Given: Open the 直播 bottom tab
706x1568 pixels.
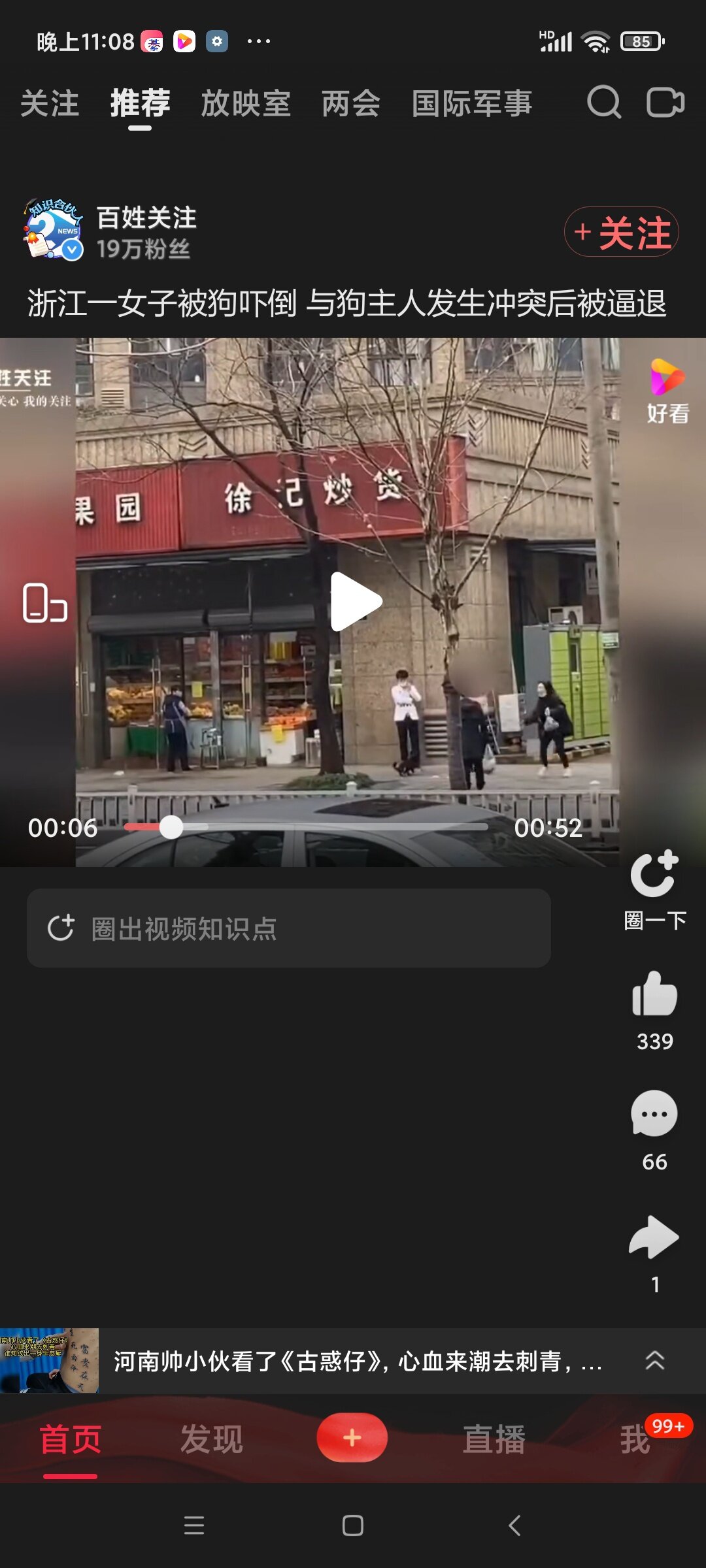Looking at the screenshot, I should coord(494,1439).
